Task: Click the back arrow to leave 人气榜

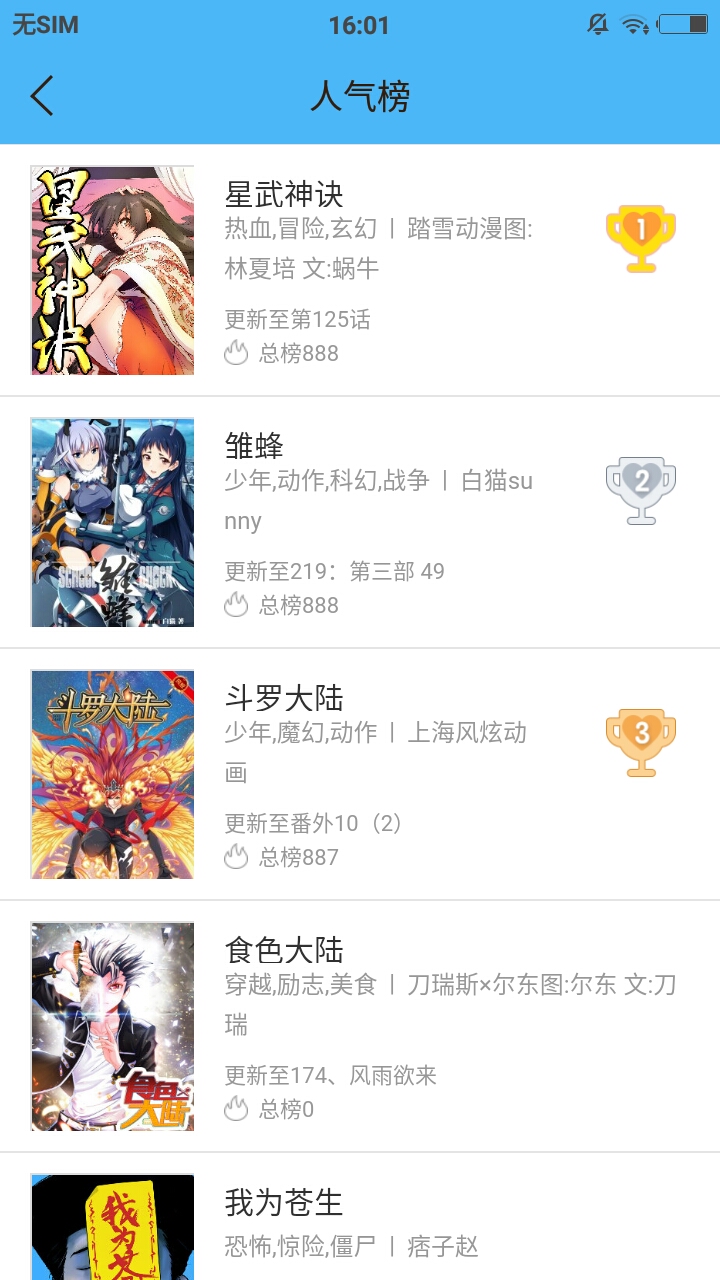Action: [40, 97]
